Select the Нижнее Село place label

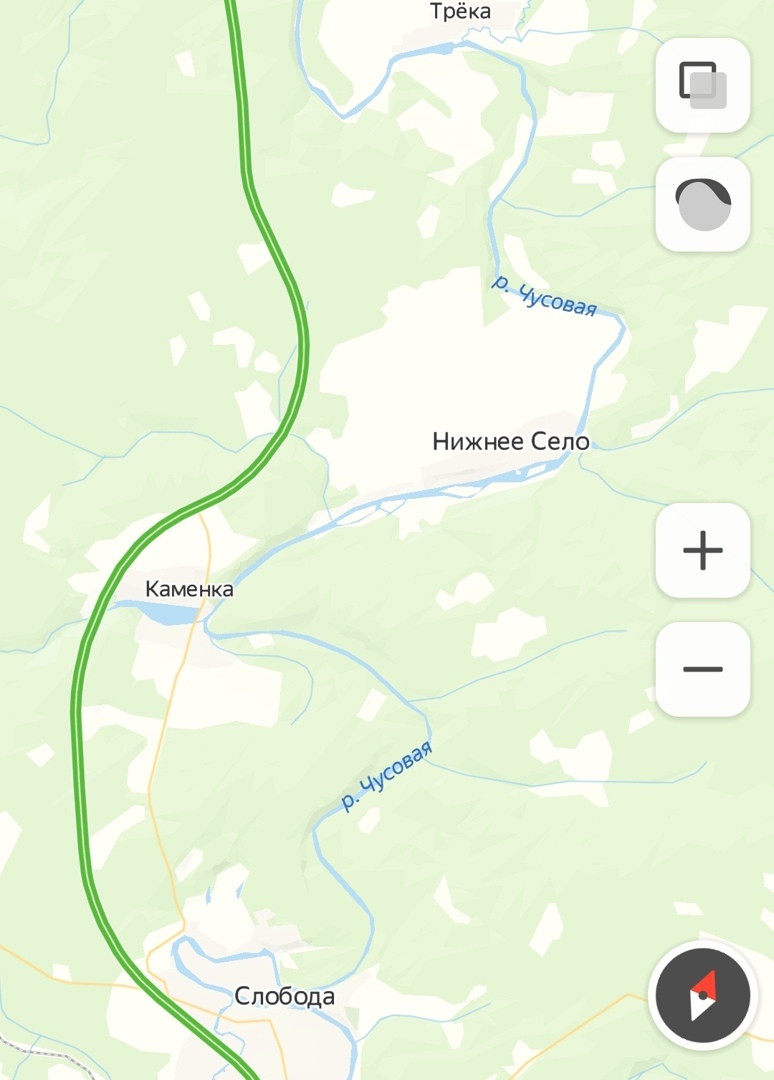510,442
